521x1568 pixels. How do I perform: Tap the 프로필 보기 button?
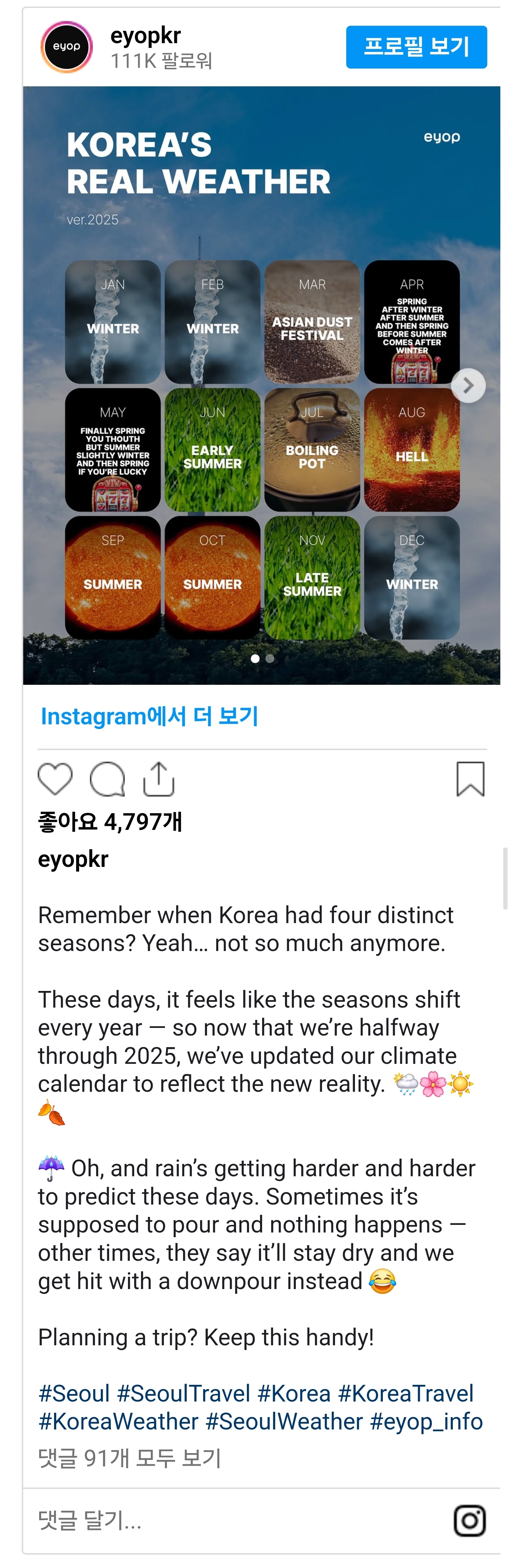coord(416,47)
